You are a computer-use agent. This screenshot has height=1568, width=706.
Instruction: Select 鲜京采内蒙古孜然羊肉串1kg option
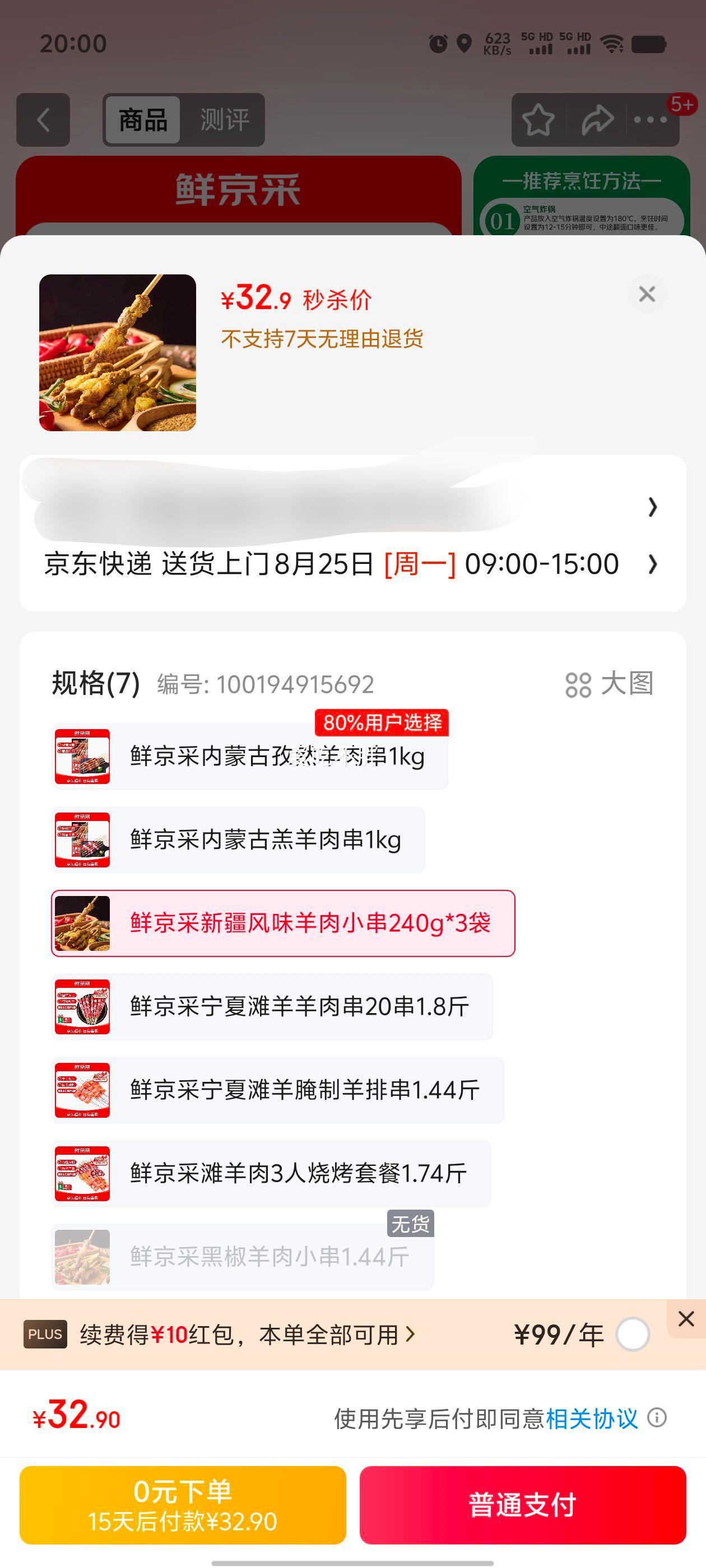coord(250,757)
